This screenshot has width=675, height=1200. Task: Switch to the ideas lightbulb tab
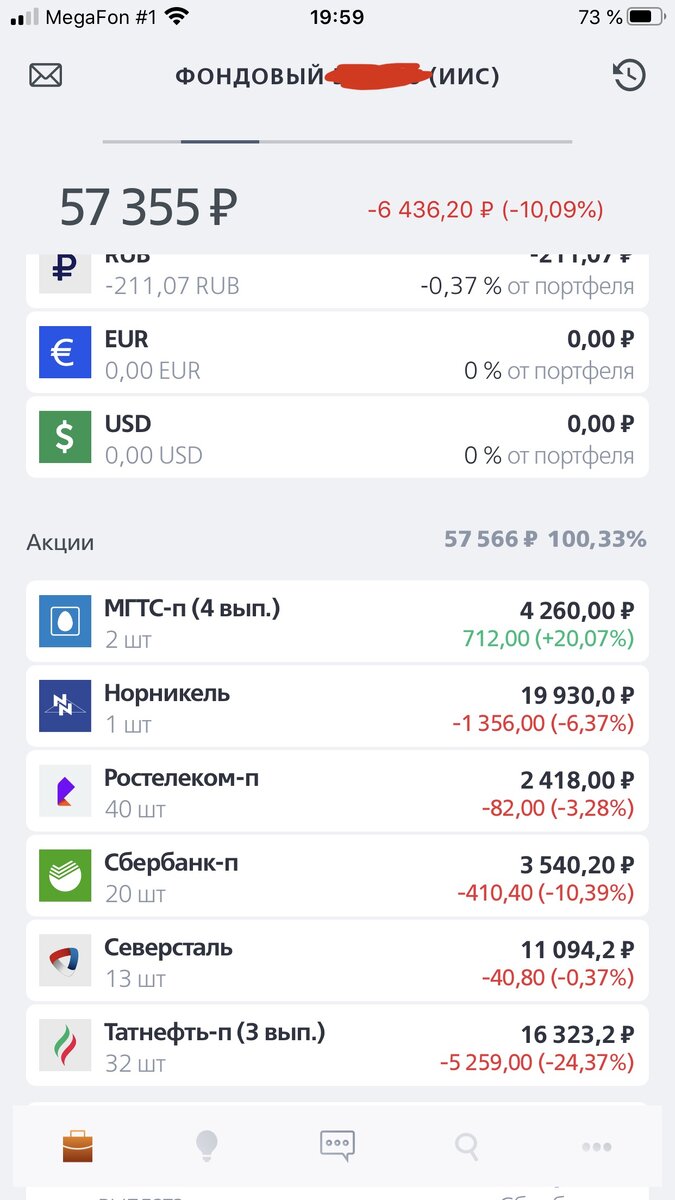tap(207, 1145)
